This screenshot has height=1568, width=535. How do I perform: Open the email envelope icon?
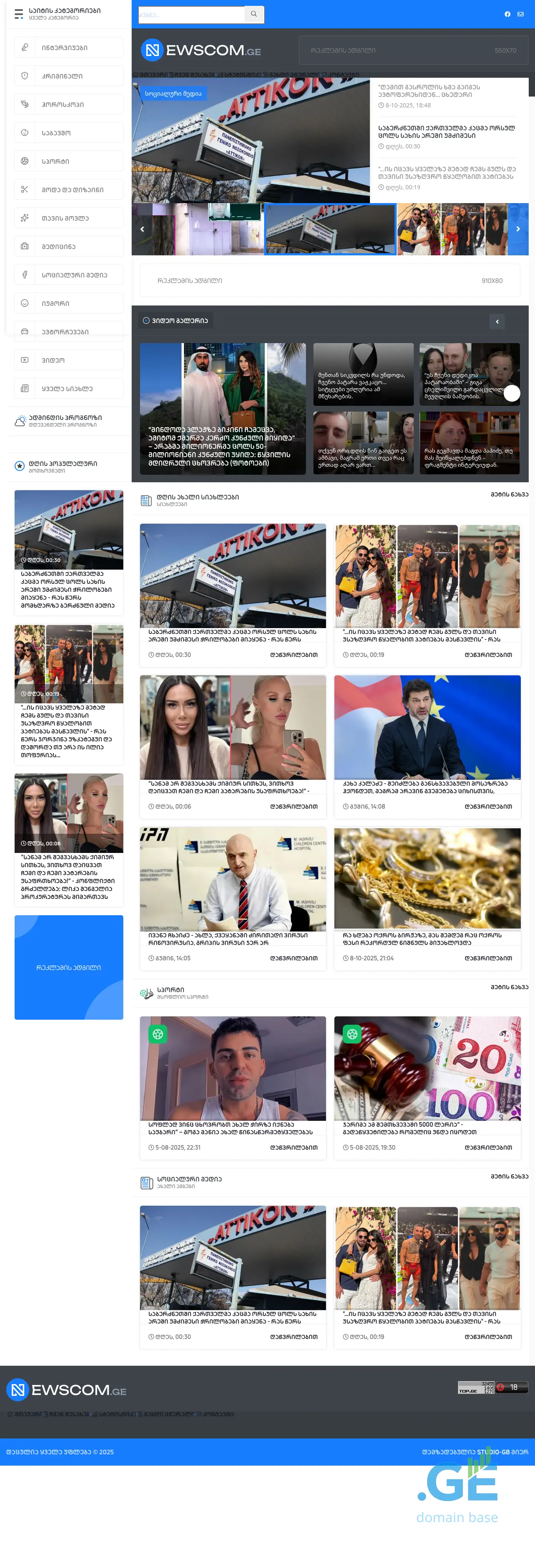tap(520, 14)
